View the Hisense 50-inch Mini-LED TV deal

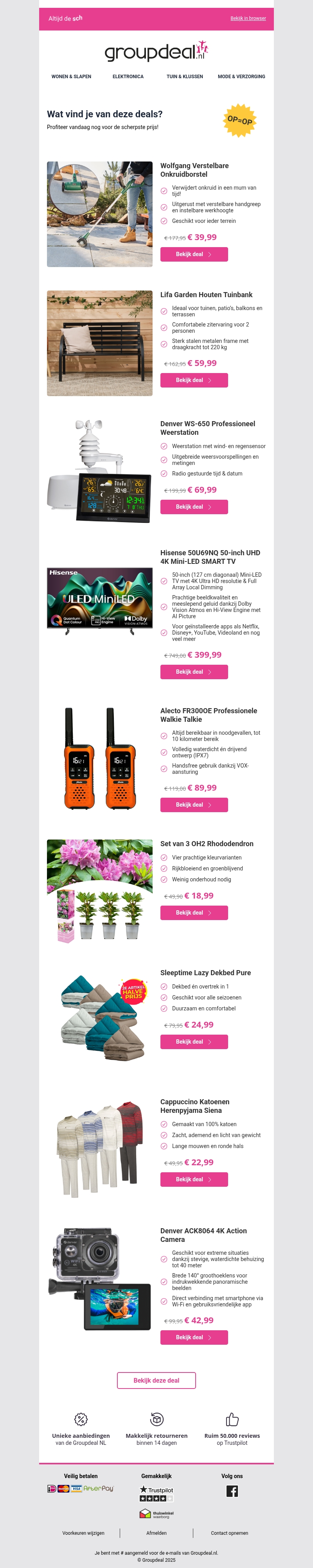[194, 672]
